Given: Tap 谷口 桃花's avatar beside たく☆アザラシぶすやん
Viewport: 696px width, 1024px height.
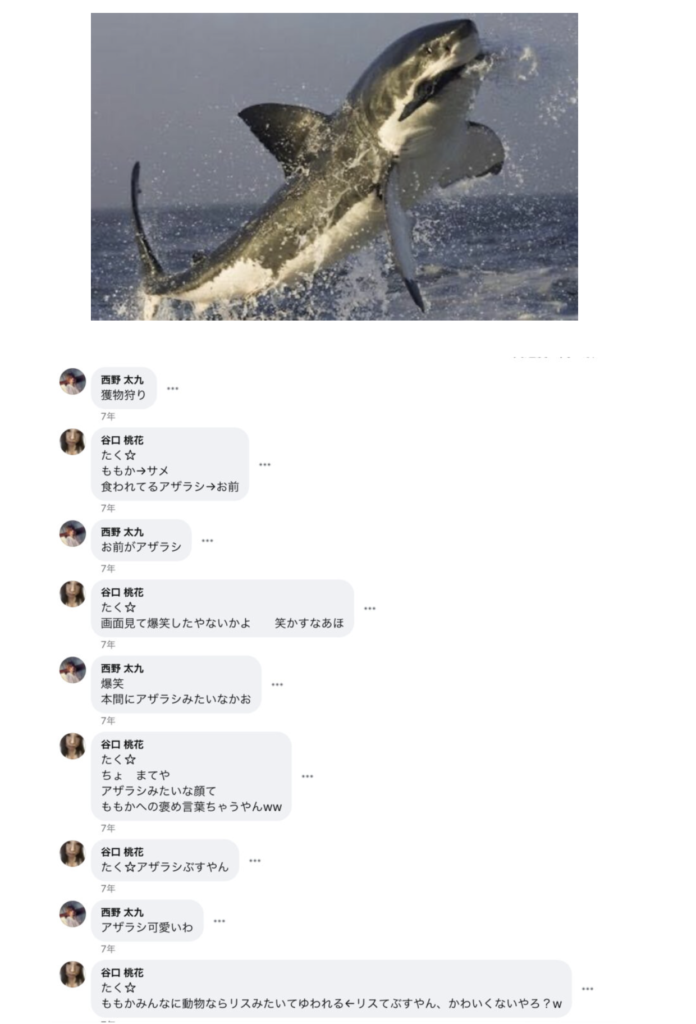Looking at the screenshot, I should 72,853.
